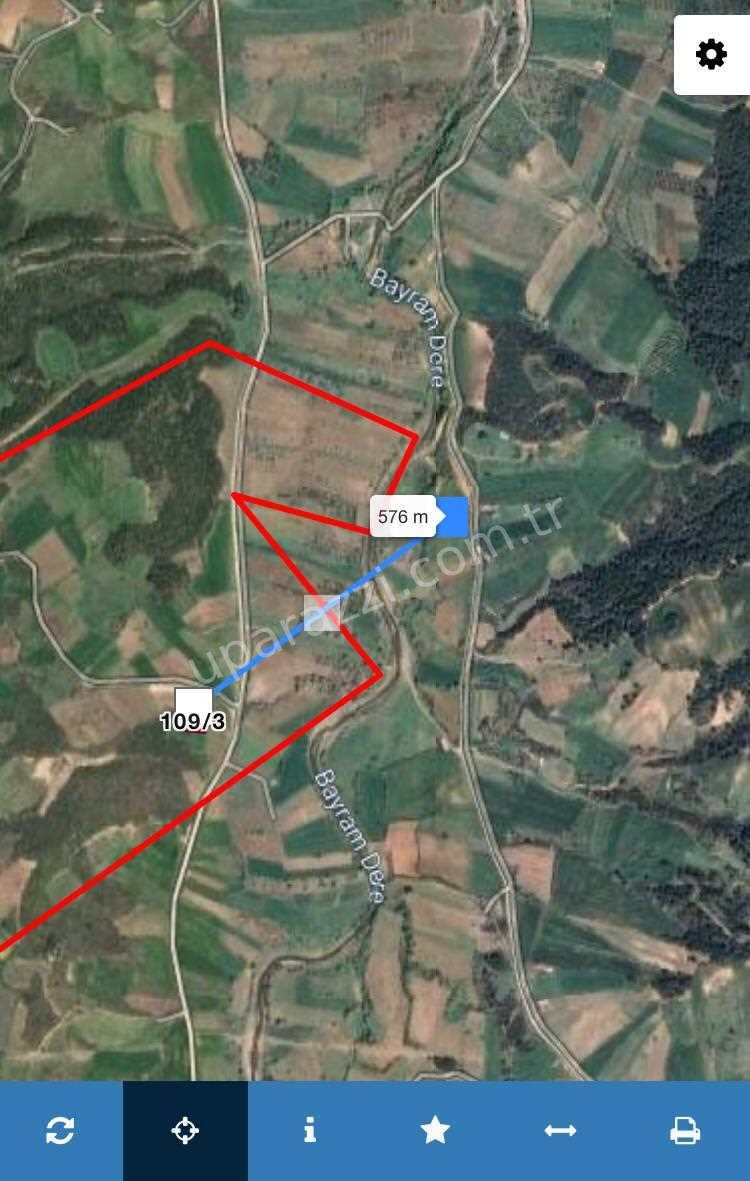Viewport: 750px width, 1181px height.
Task: Refresh the map view
Action: pos(60,1131)
